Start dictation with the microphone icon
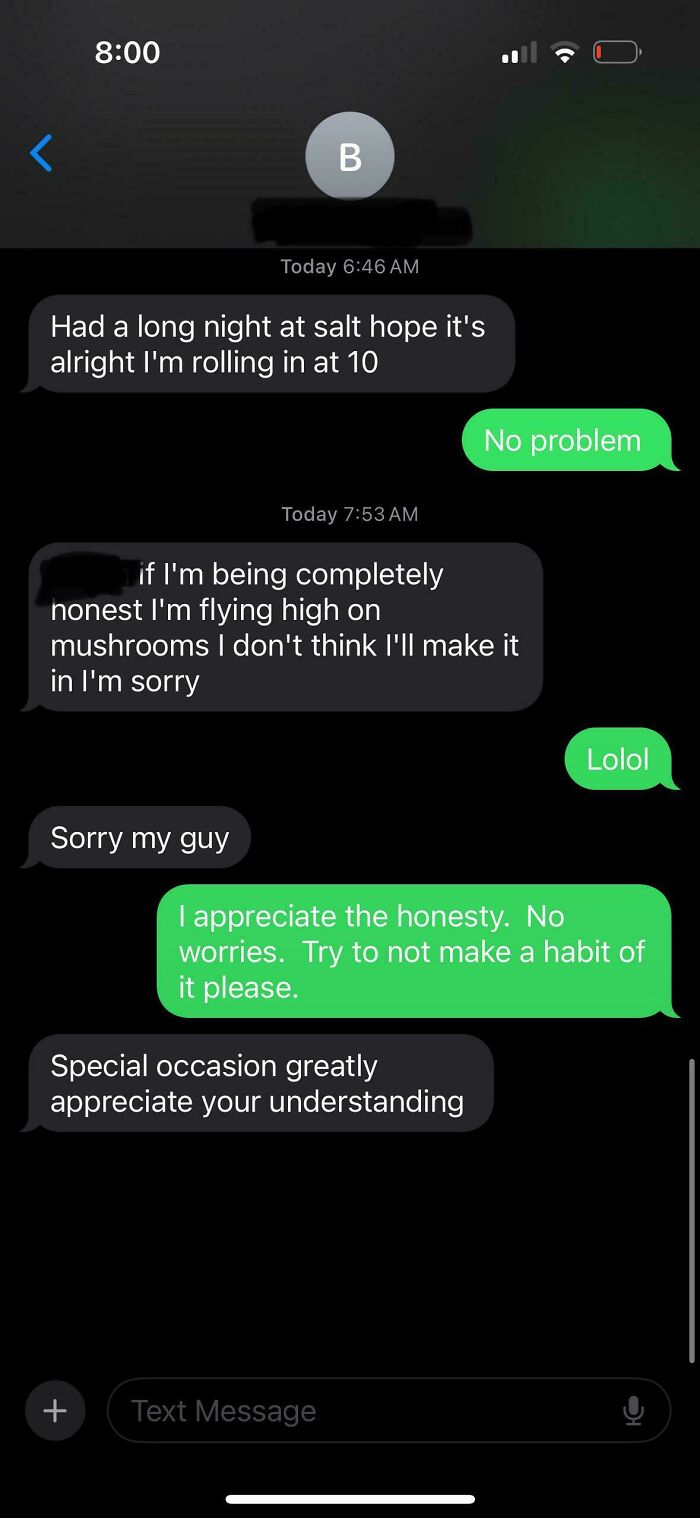The height and width of the screenshot is (1518, 700). click(x=633, y=1410)
